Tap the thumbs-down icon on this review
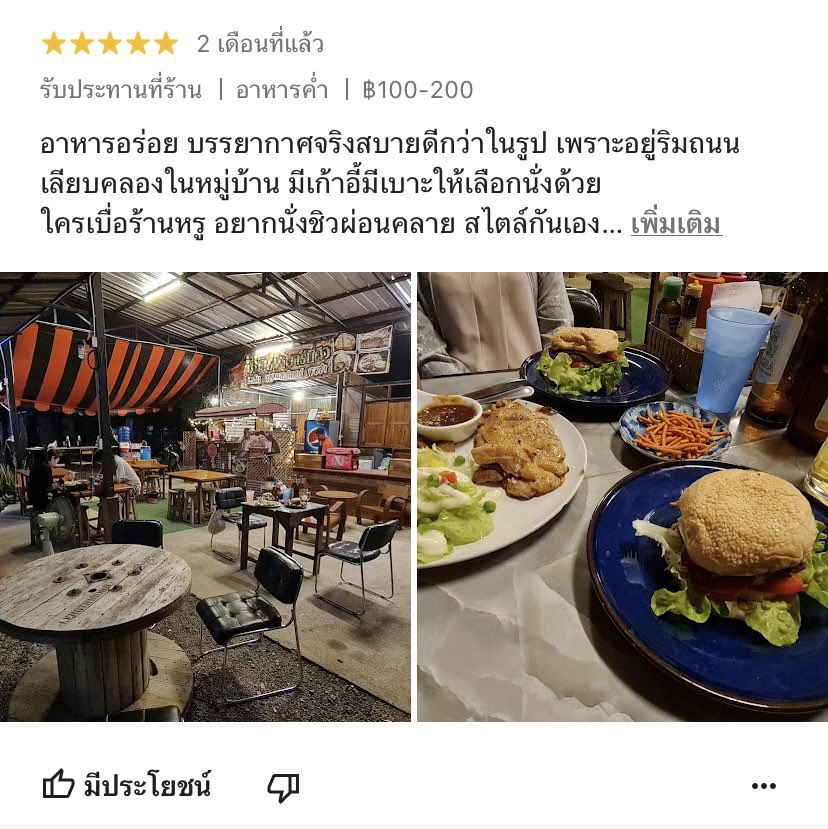The height and width of the screenshot is (829, 828). pos(283,786)
